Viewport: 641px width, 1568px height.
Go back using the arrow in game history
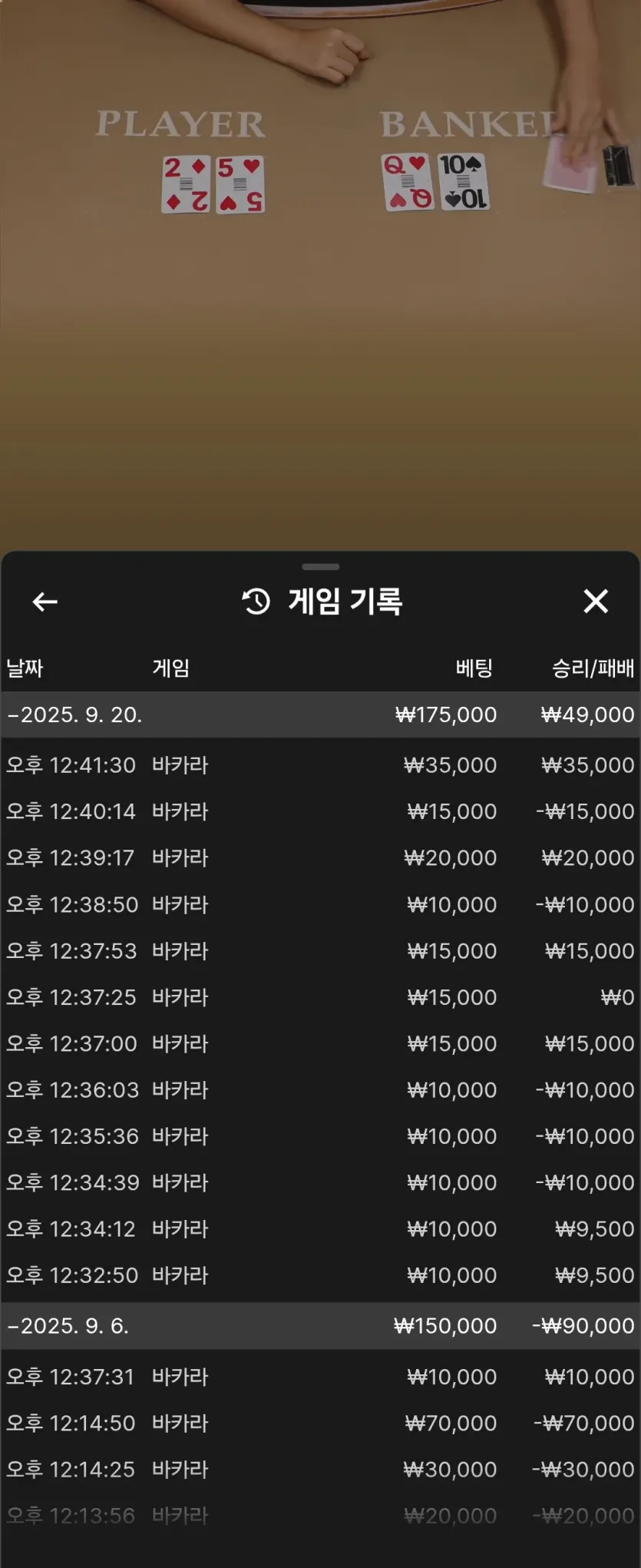click(45, 602)
